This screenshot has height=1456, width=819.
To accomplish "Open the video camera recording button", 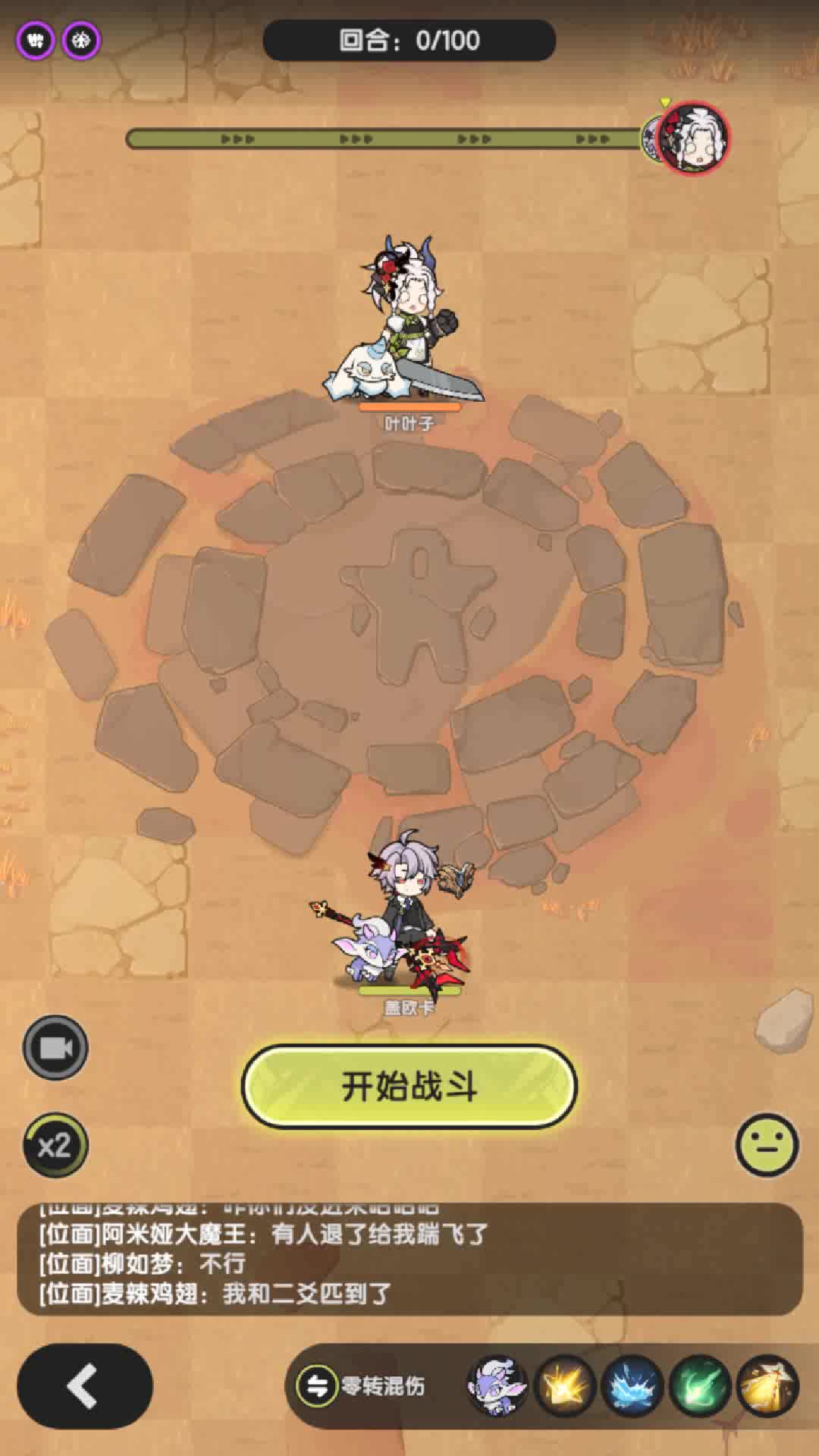I will (55, 1048).
